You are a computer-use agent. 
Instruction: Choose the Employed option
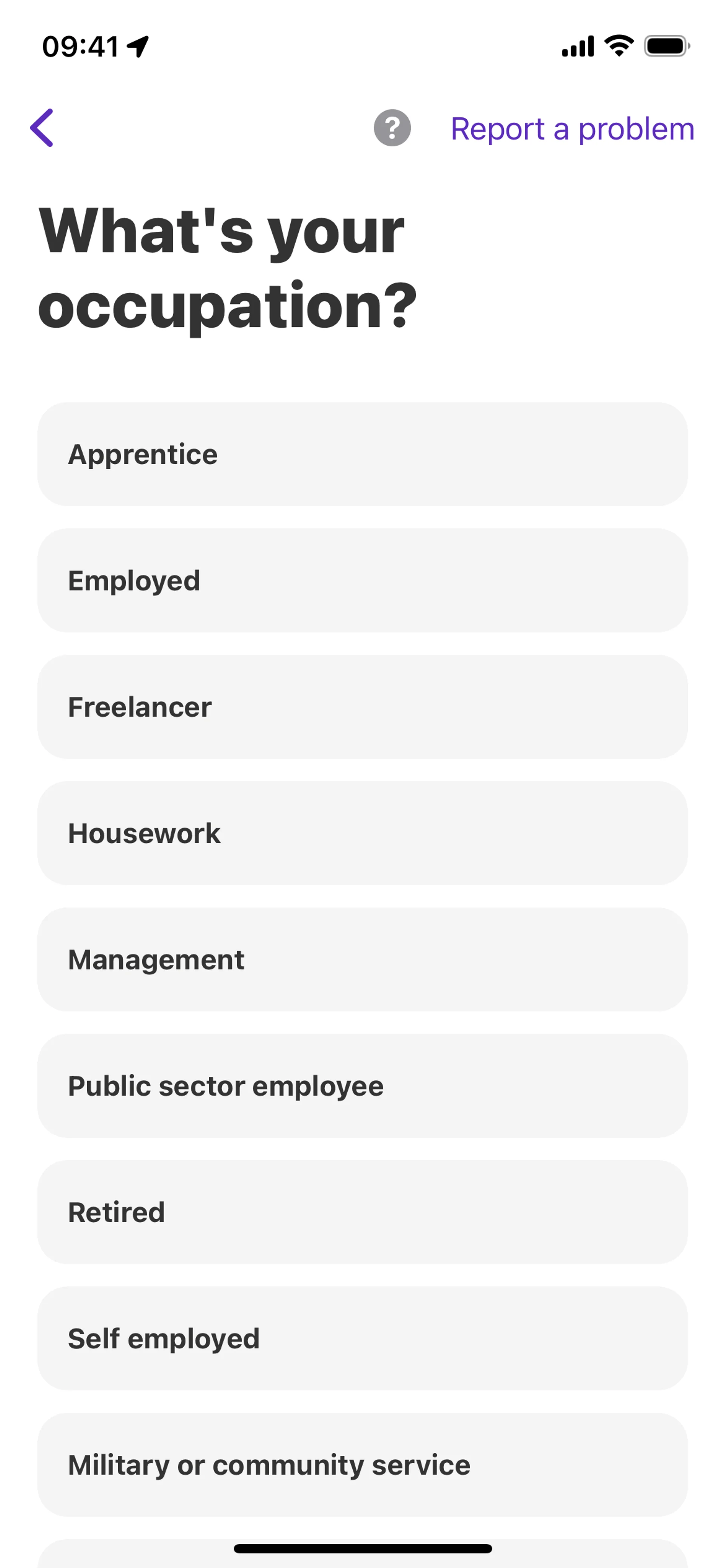coord(362,581)
